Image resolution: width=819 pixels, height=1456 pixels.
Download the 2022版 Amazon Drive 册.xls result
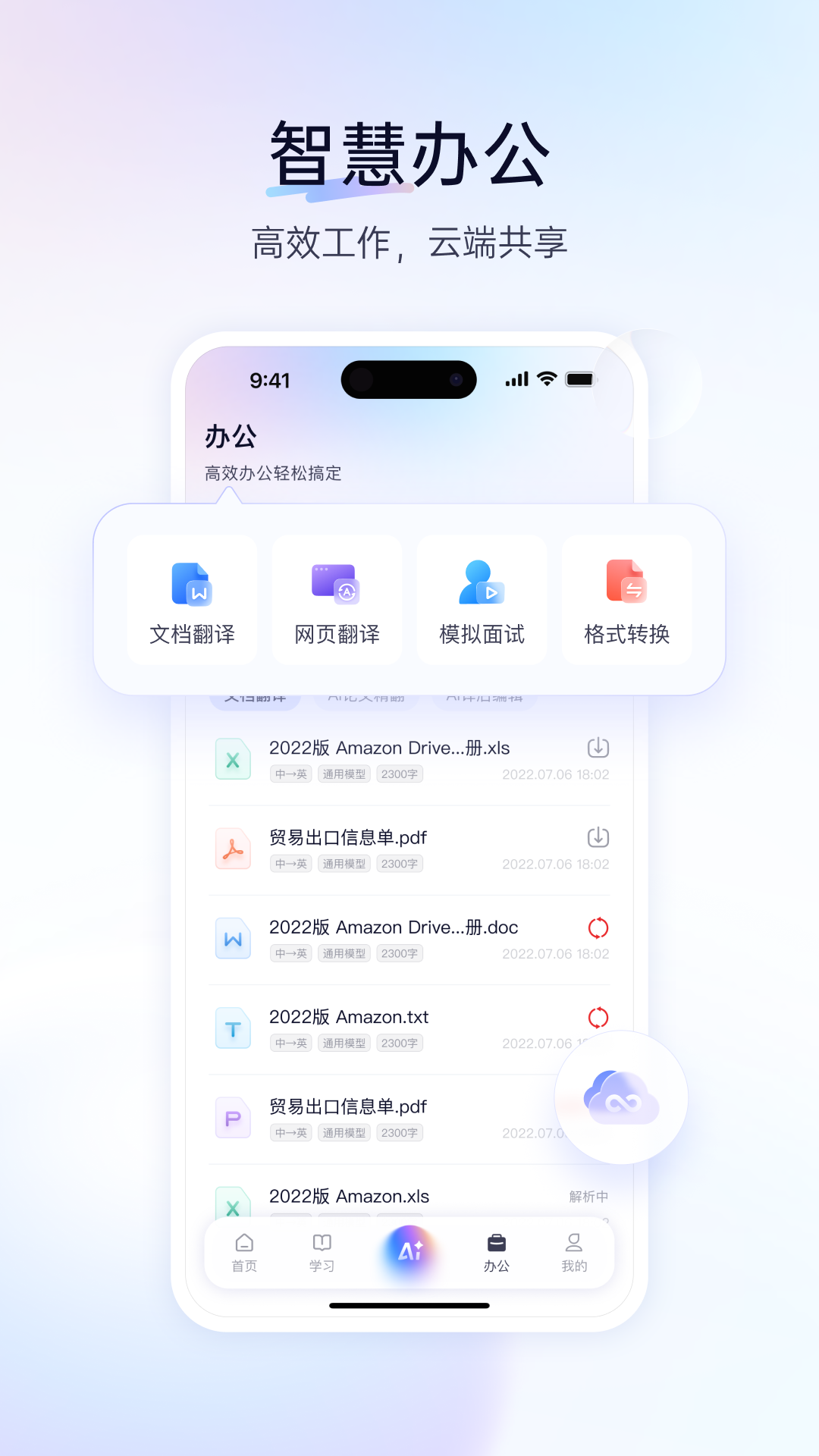pos(598,747)
